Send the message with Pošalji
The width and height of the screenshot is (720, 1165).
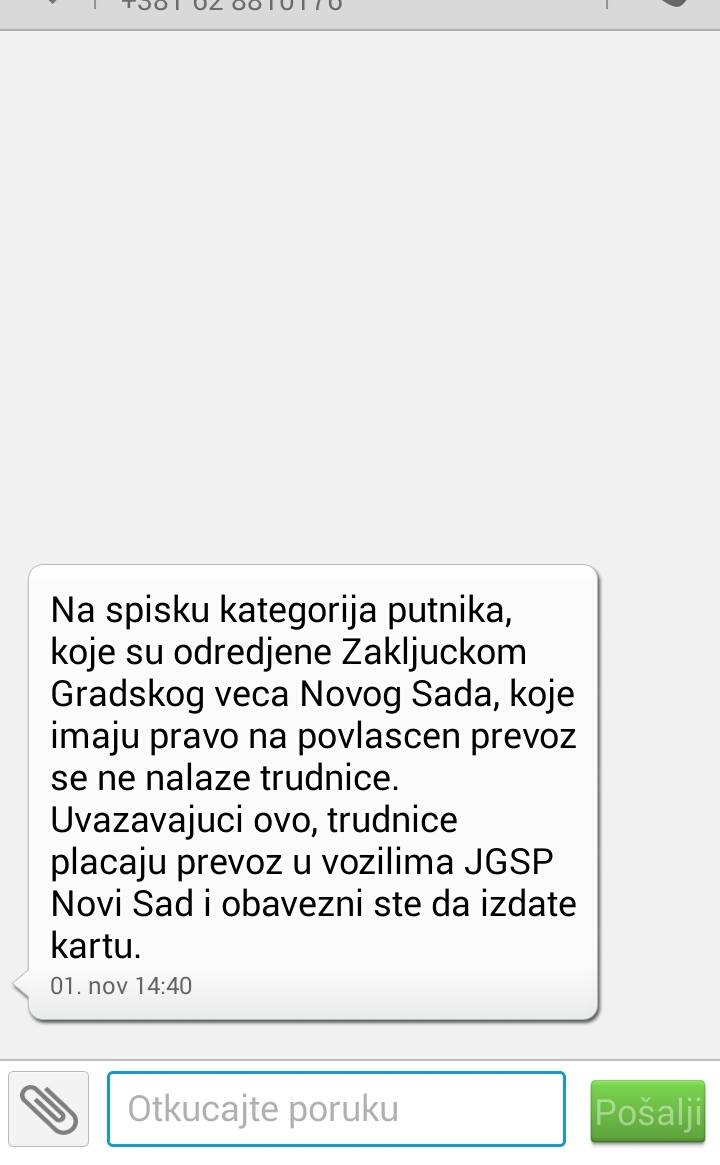coord(648,1111)
